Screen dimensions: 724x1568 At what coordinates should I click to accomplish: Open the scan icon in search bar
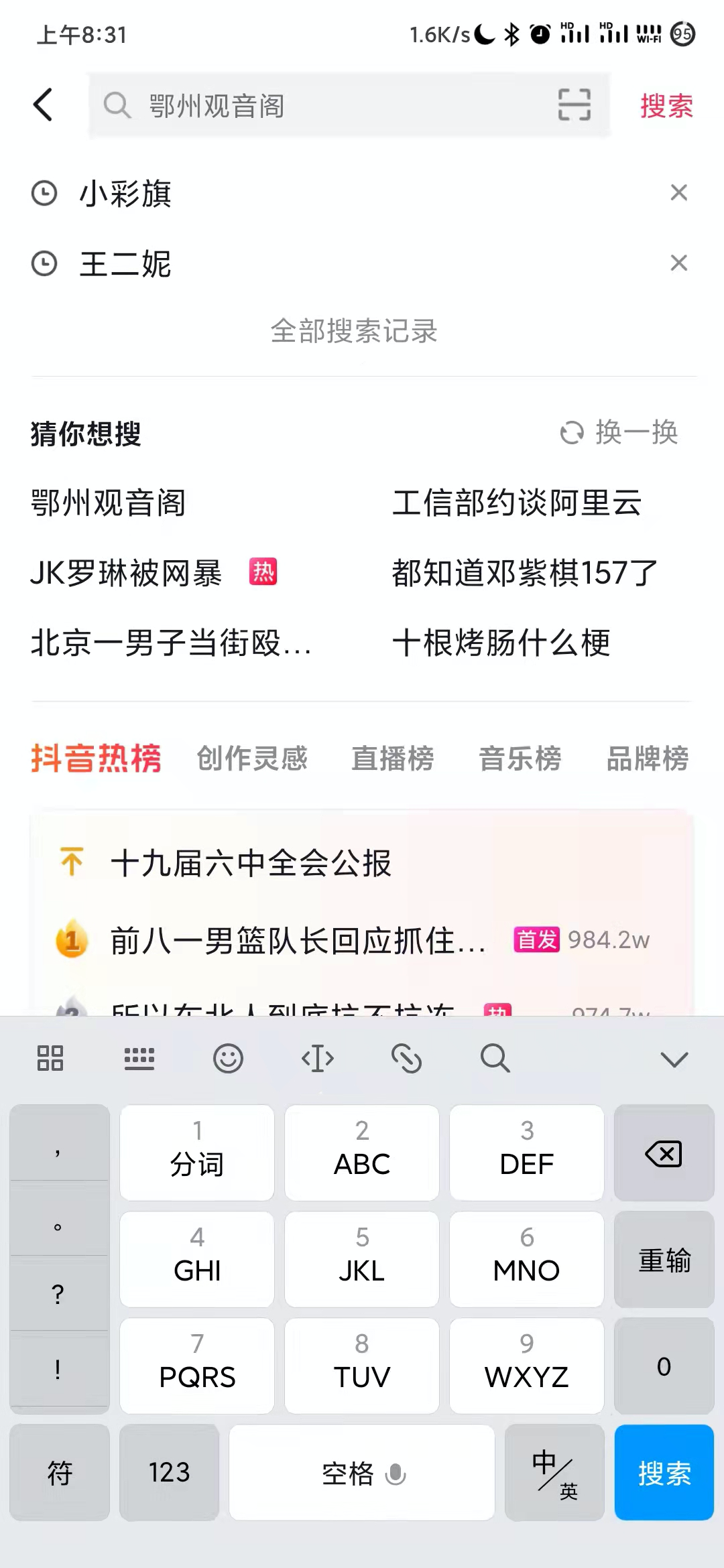coord(575,105)
